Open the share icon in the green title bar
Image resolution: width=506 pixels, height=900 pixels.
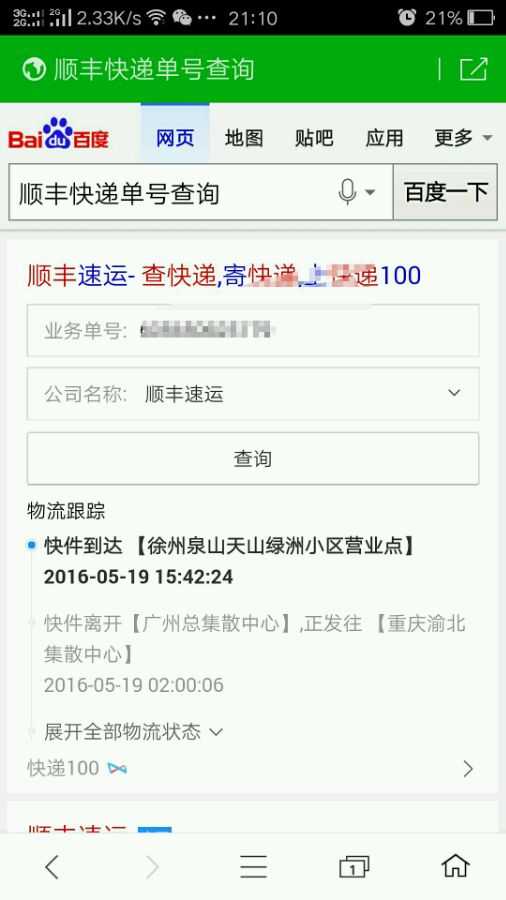[474, 69]
